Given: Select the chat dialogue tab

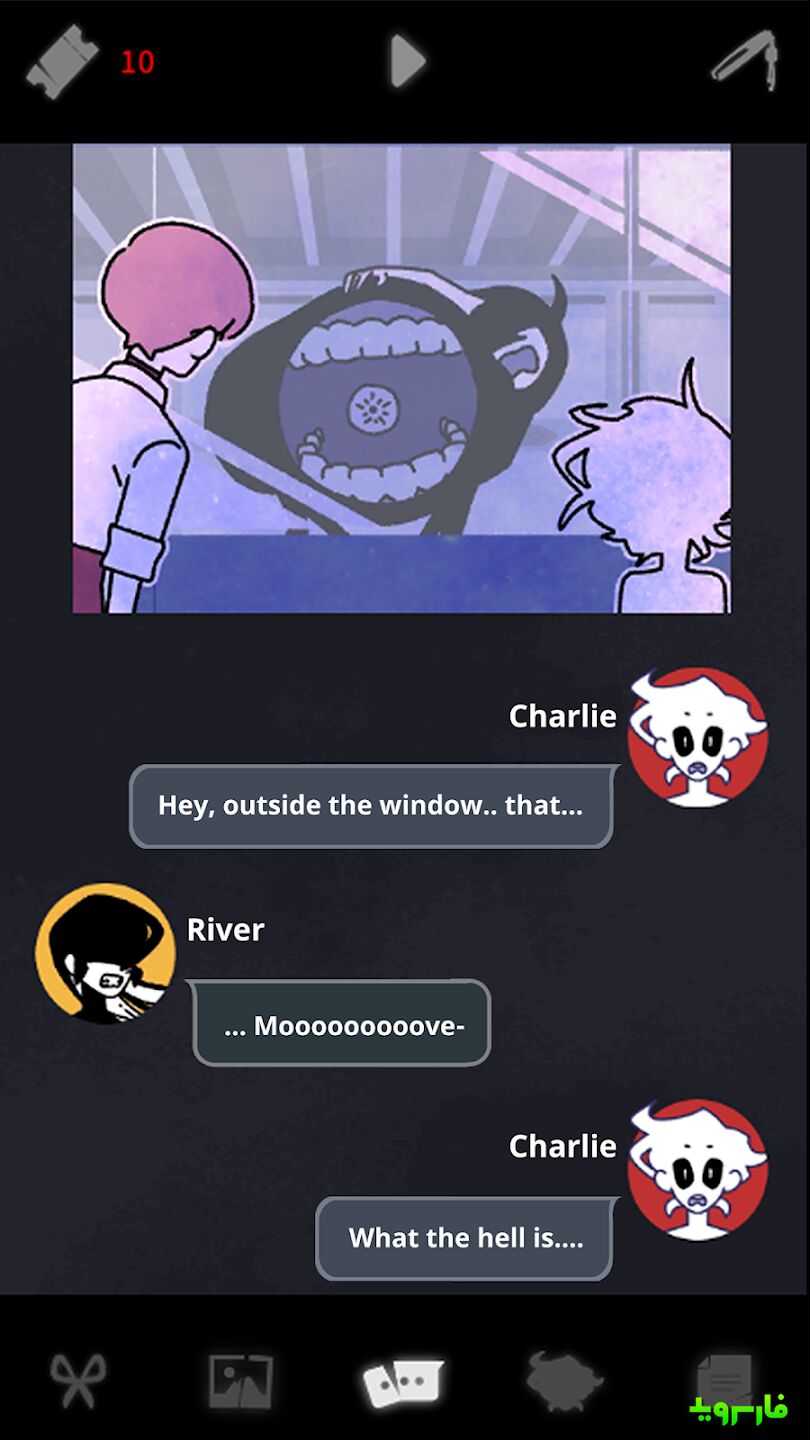Looking at the screenshot, I should click(403, 1382).
